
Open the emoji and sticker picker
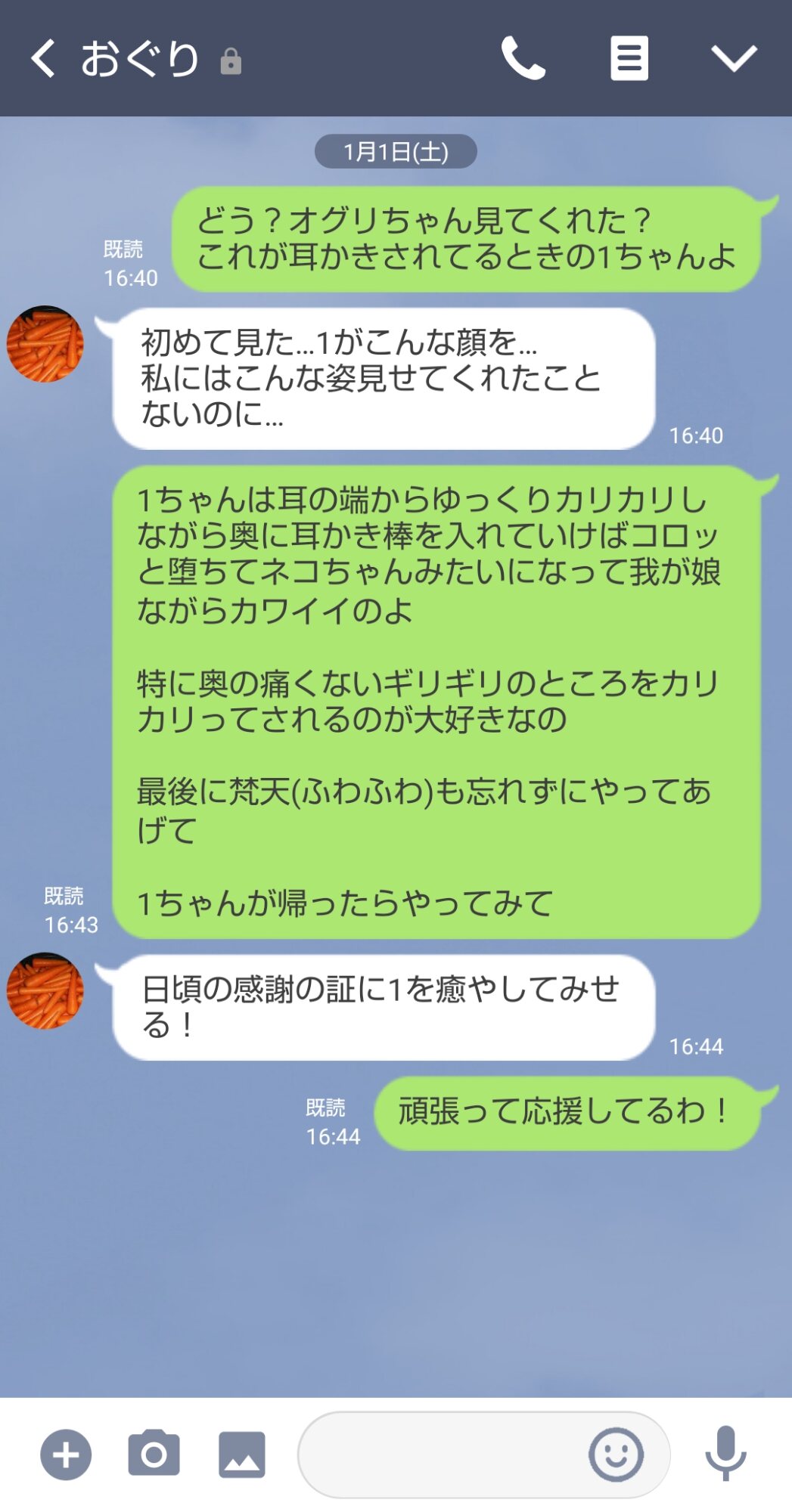(617, 1455)
